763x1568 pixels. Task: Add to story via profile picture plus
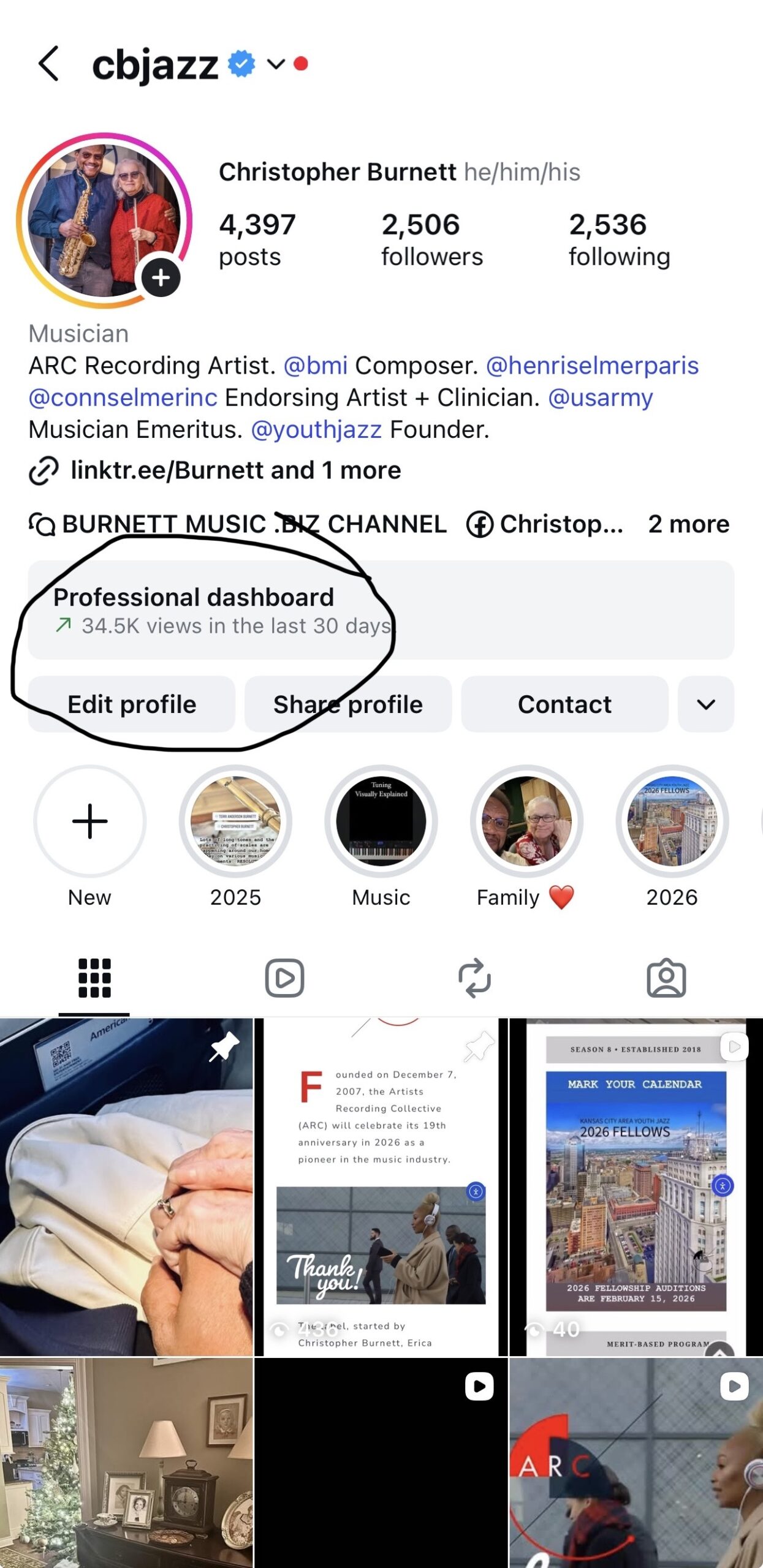coord(161,277)
